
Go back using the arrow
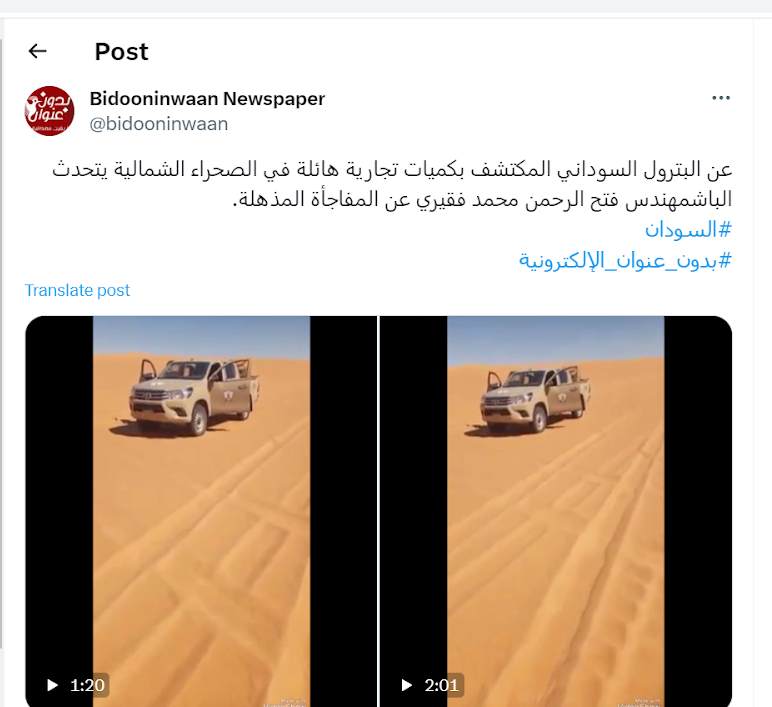coord(38,51)
